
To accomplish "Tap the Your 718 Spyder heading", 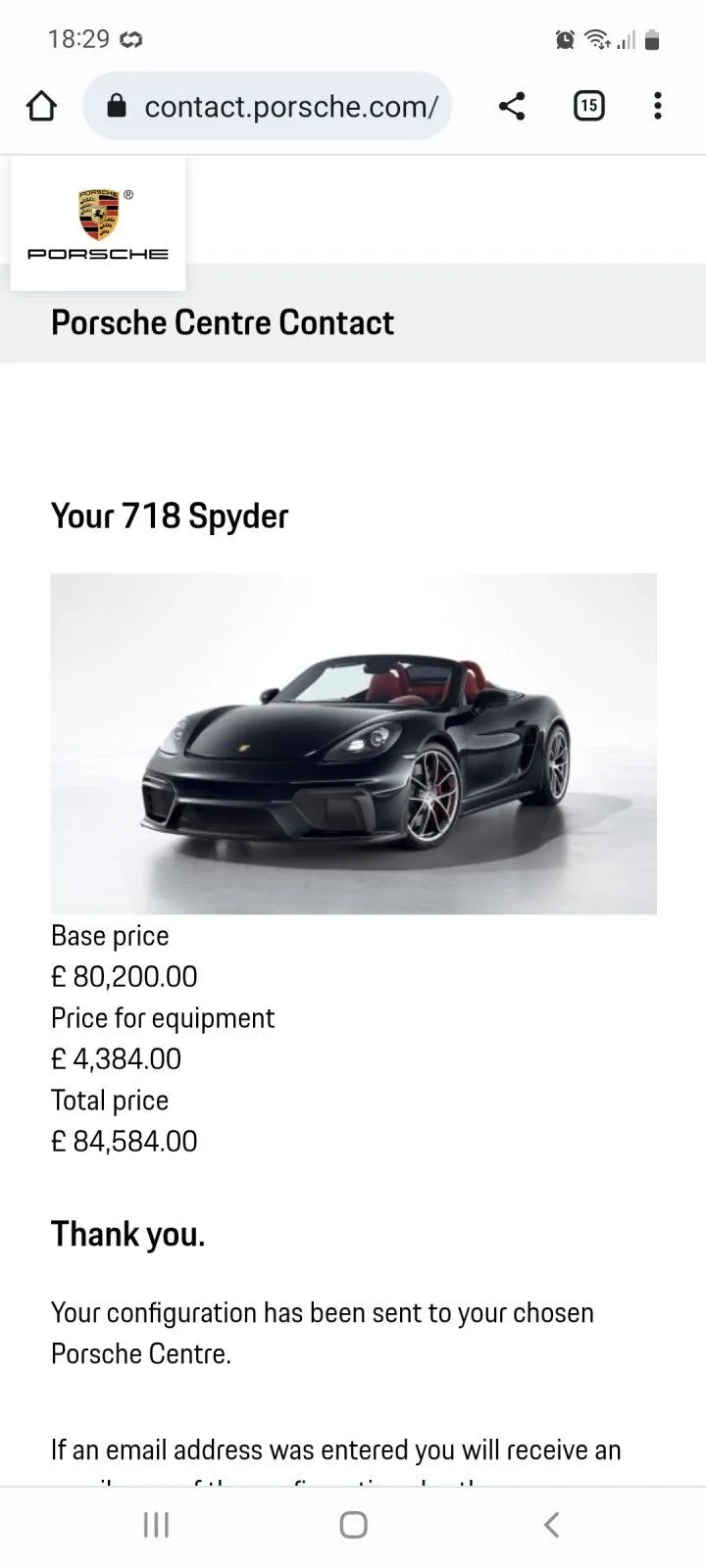I will coord(169,515).
